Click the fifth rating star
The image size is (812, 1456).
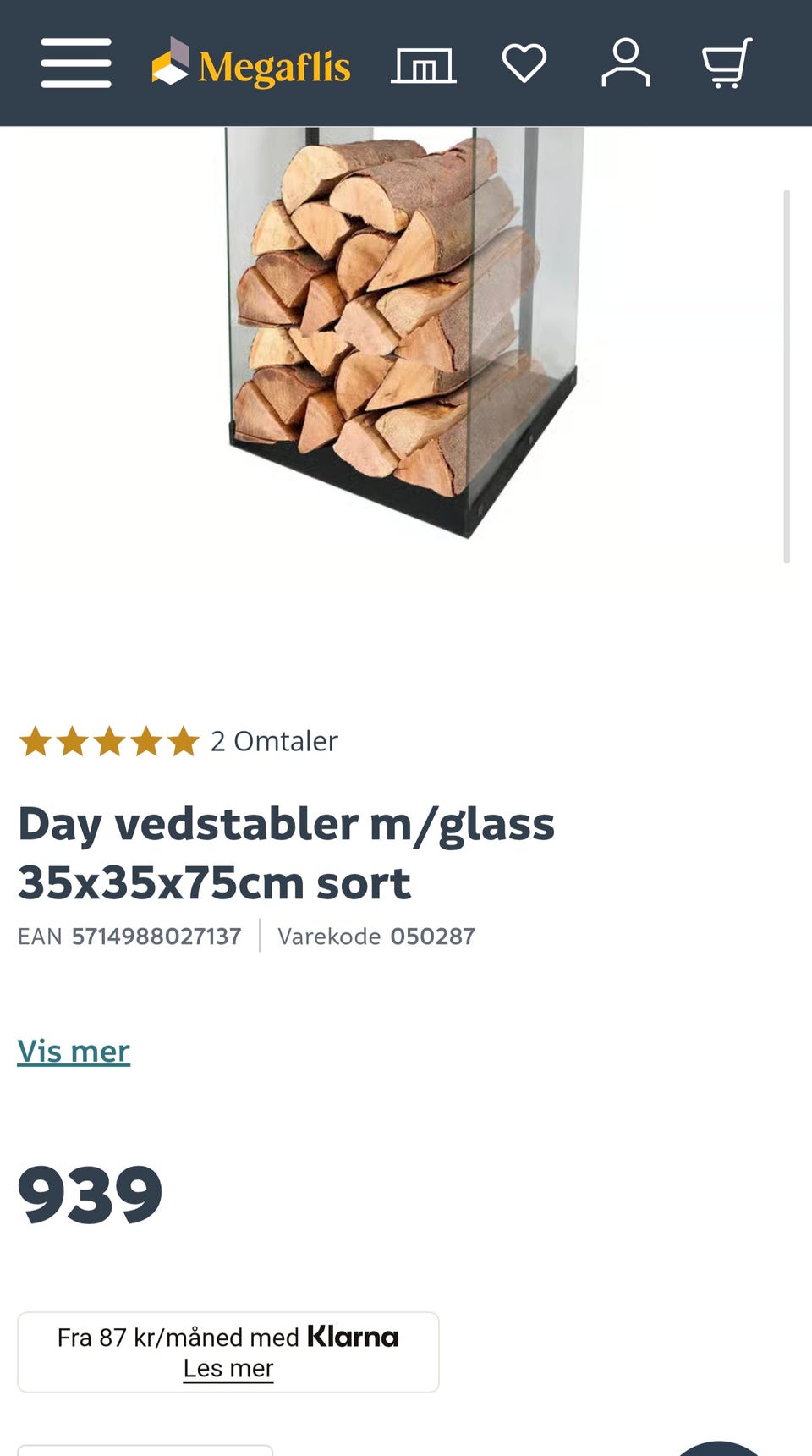(182, 741)
